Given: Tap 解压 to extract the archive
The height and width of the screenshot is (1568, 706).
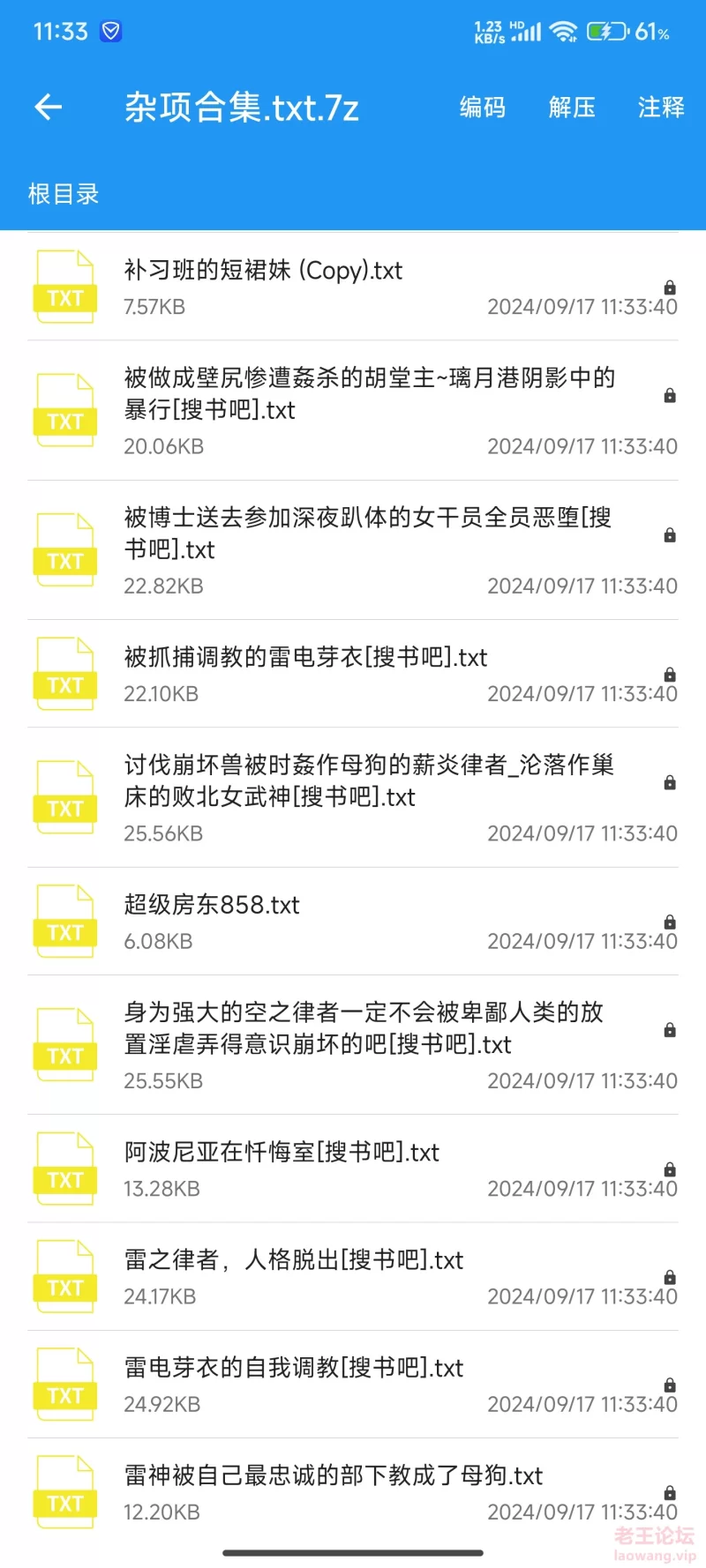Looking at the screenshot, I should pyautogui.click(x=572, y=108).
